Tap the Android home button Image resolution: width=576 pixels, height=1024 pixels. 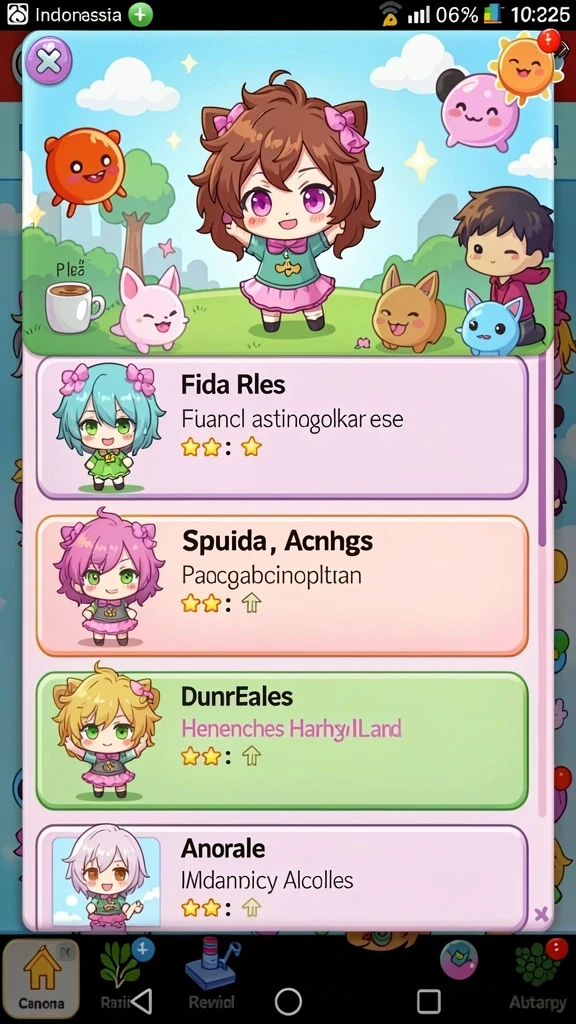(288, 1000)
